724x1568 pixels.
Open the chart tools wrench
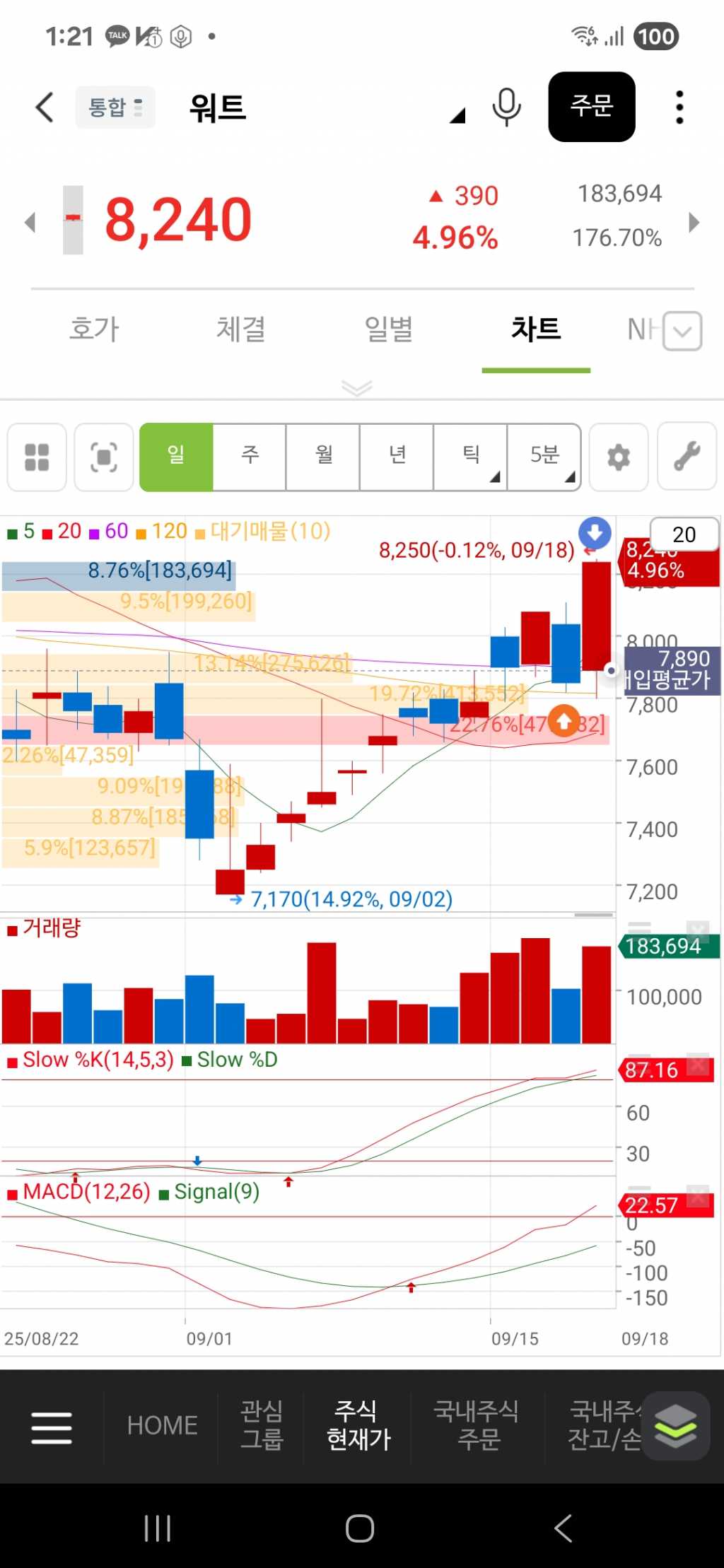(x=687, y=457)
